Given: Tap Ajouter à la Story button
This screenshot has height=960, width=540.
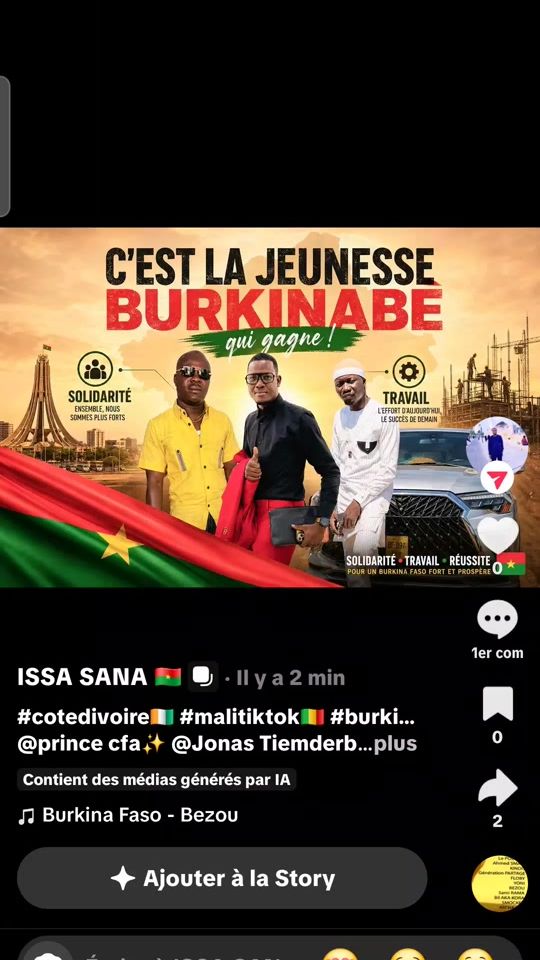Looking at the screenshot, I should coord(222,878).
